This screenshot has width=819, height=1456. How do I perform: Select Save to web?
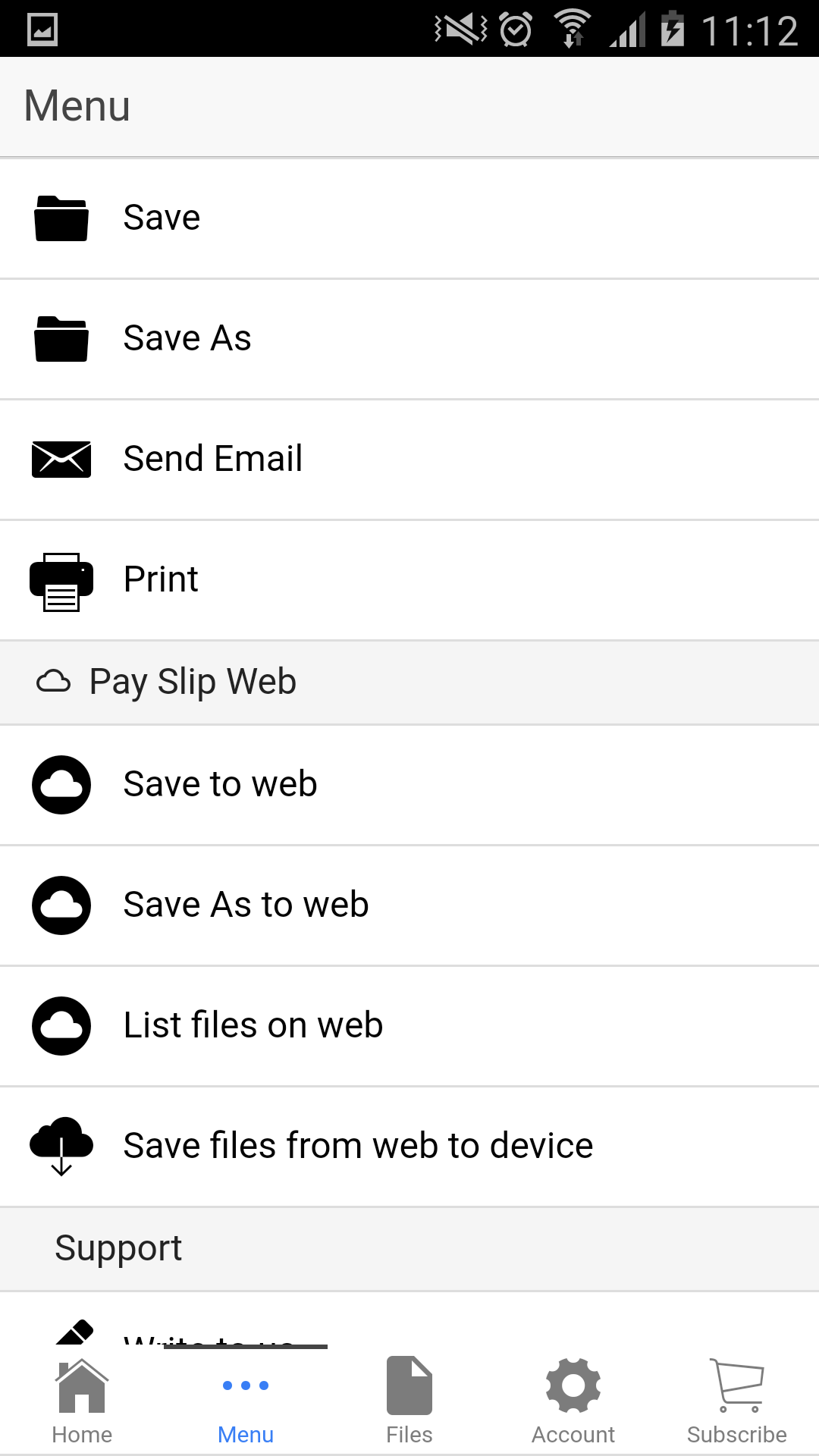click(409, 785)
